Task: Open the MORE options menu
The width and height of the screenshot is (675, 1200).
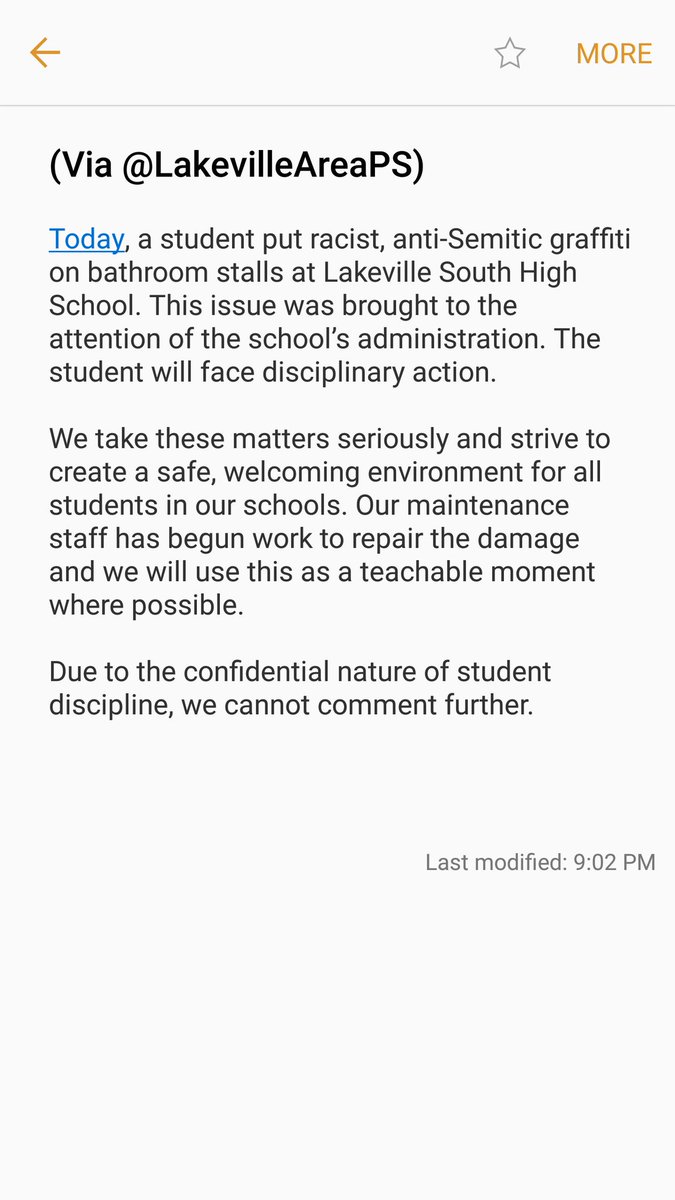Action: (x=614, y=54)
